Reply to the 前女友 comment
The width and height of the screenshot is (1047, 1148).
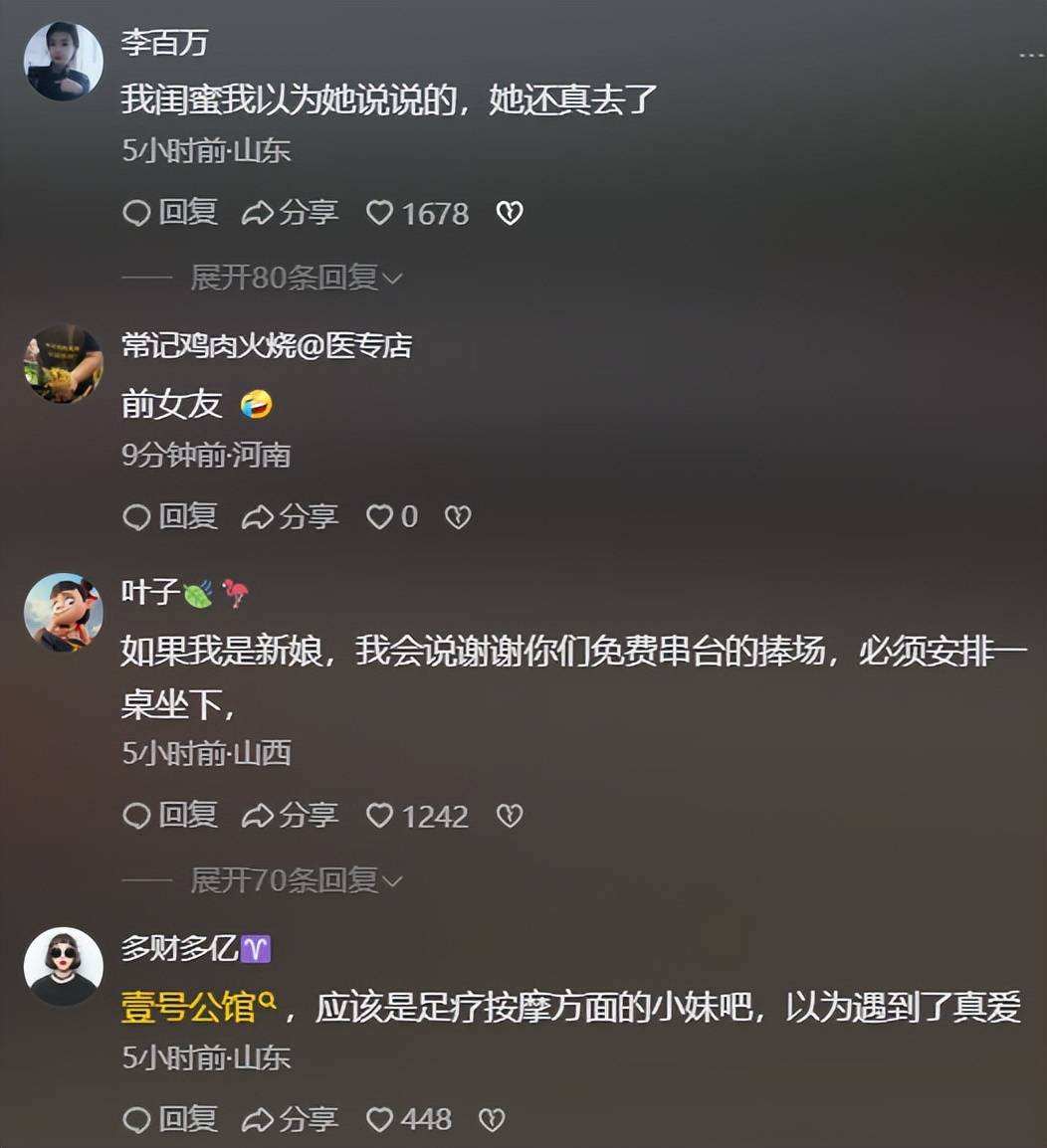pos(169,516)
